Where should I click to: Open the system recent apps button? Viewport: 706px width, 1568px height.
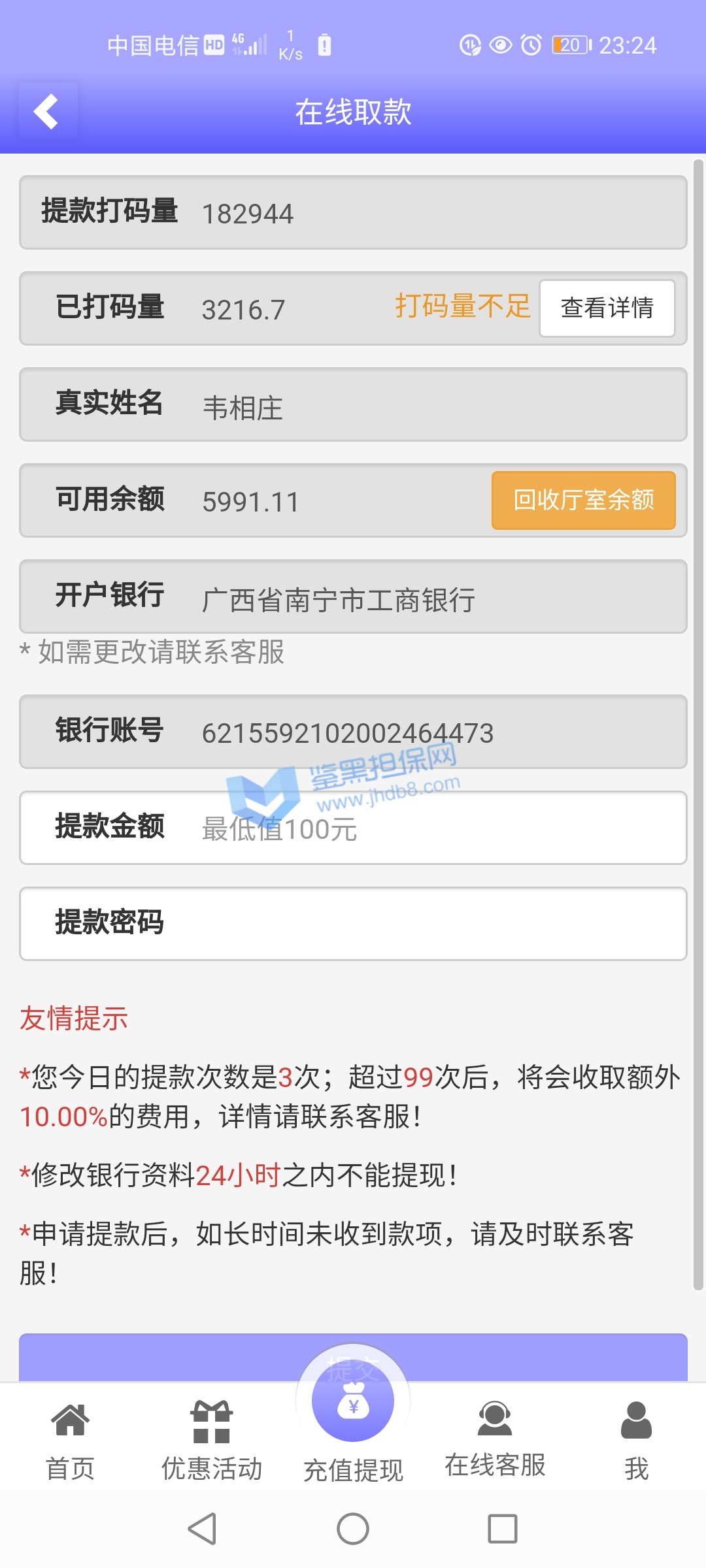[x=502, y=1529]
